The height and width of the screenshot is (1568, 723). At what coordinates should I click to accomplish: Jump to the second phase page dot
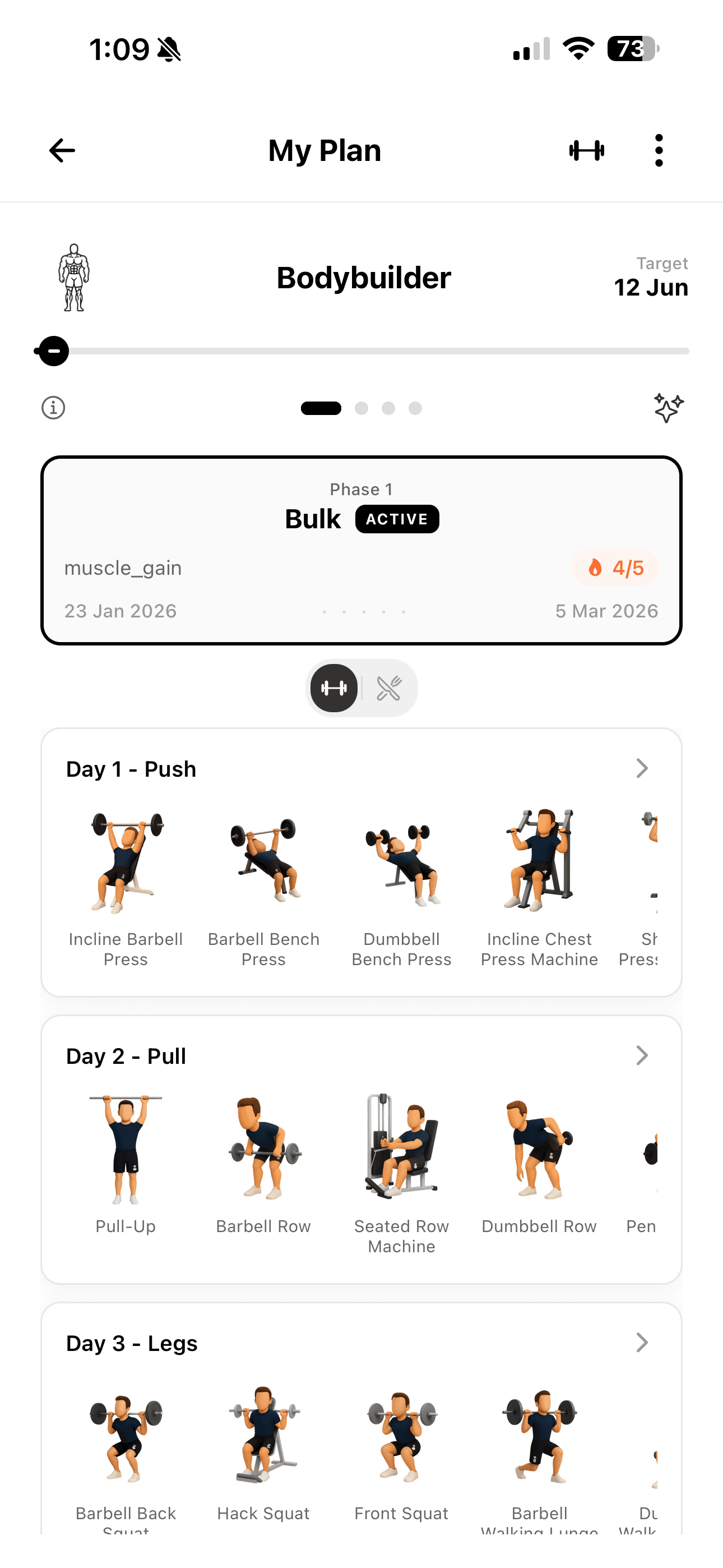point(361,408)
